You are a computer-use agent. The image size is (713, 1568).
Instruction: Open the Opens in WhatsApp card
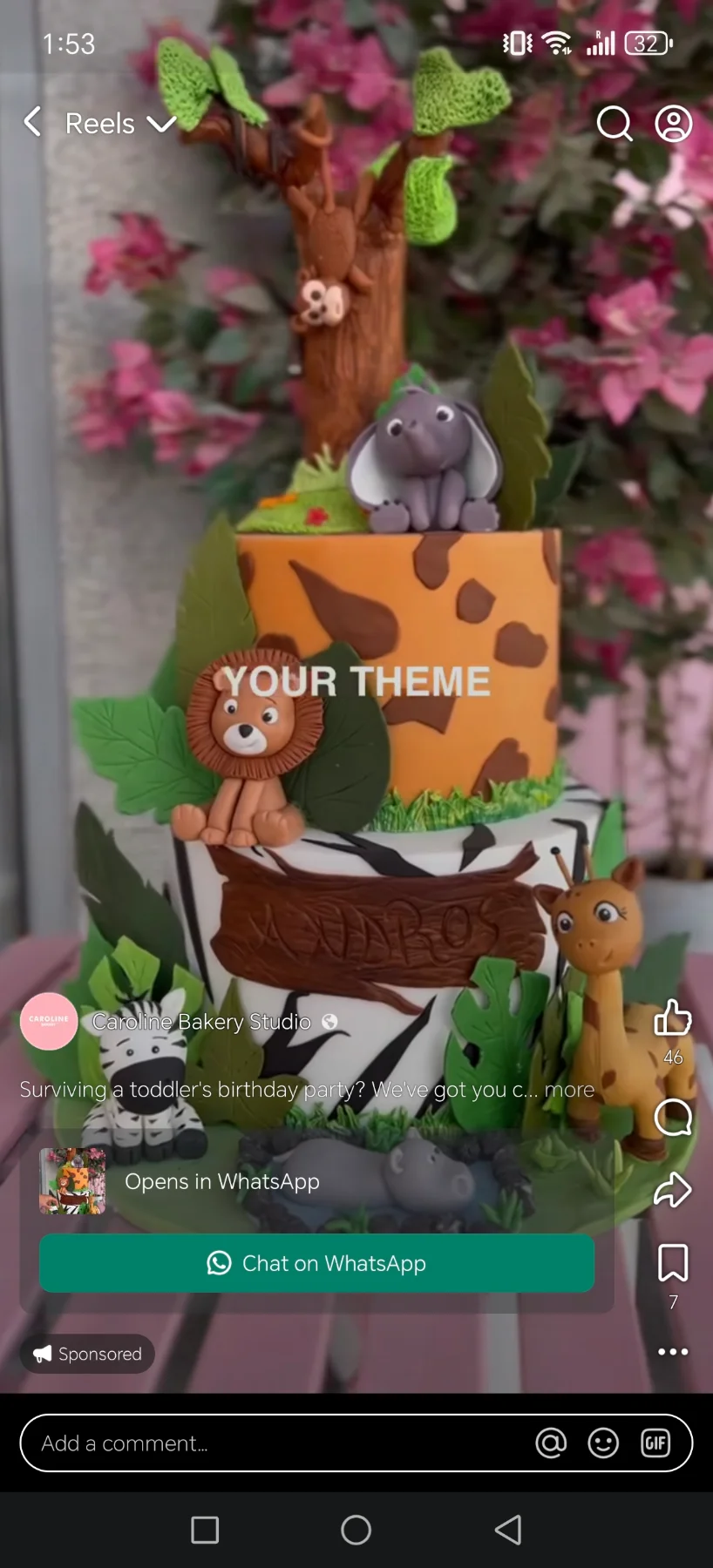pos(222,1181)
